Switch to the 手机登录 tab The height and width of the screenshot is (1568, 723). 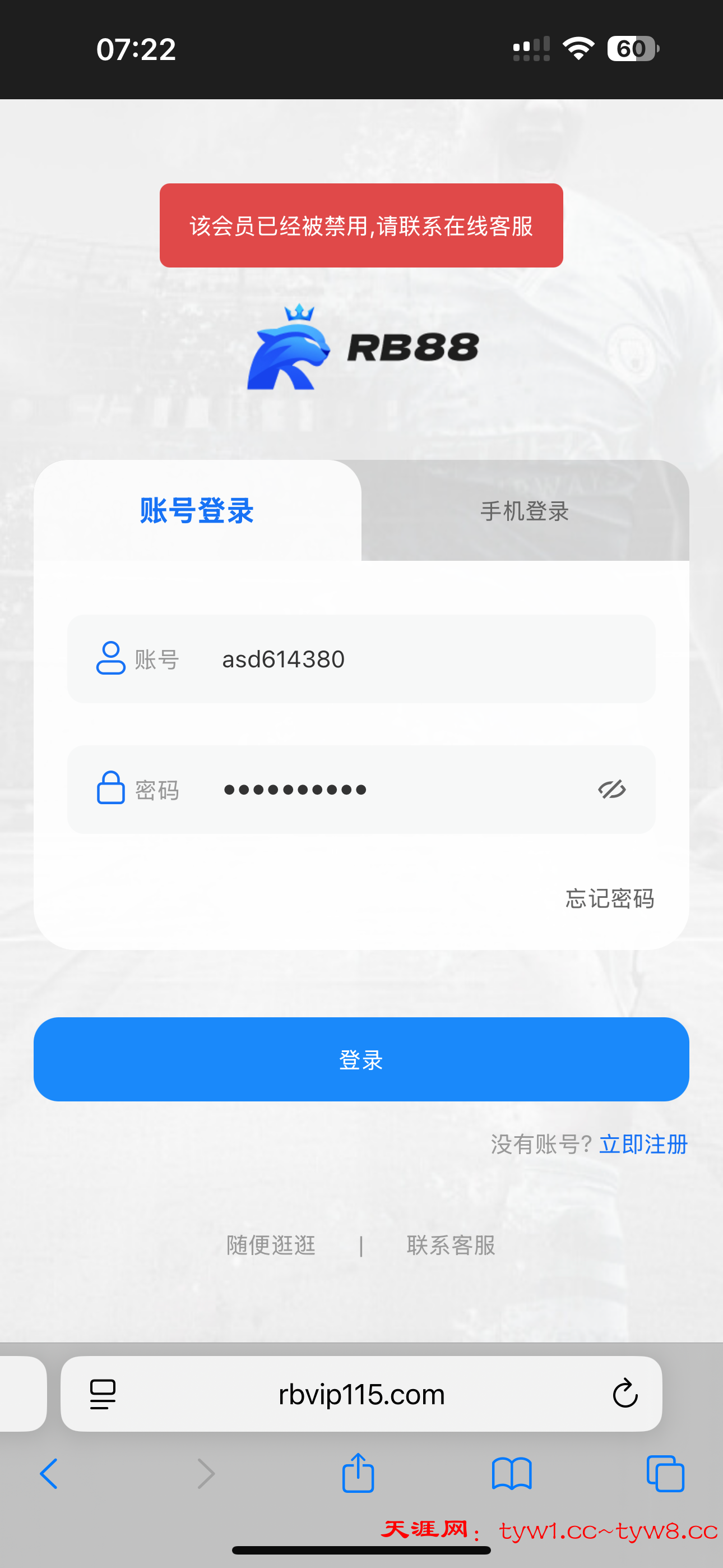[x=525, y=511]
